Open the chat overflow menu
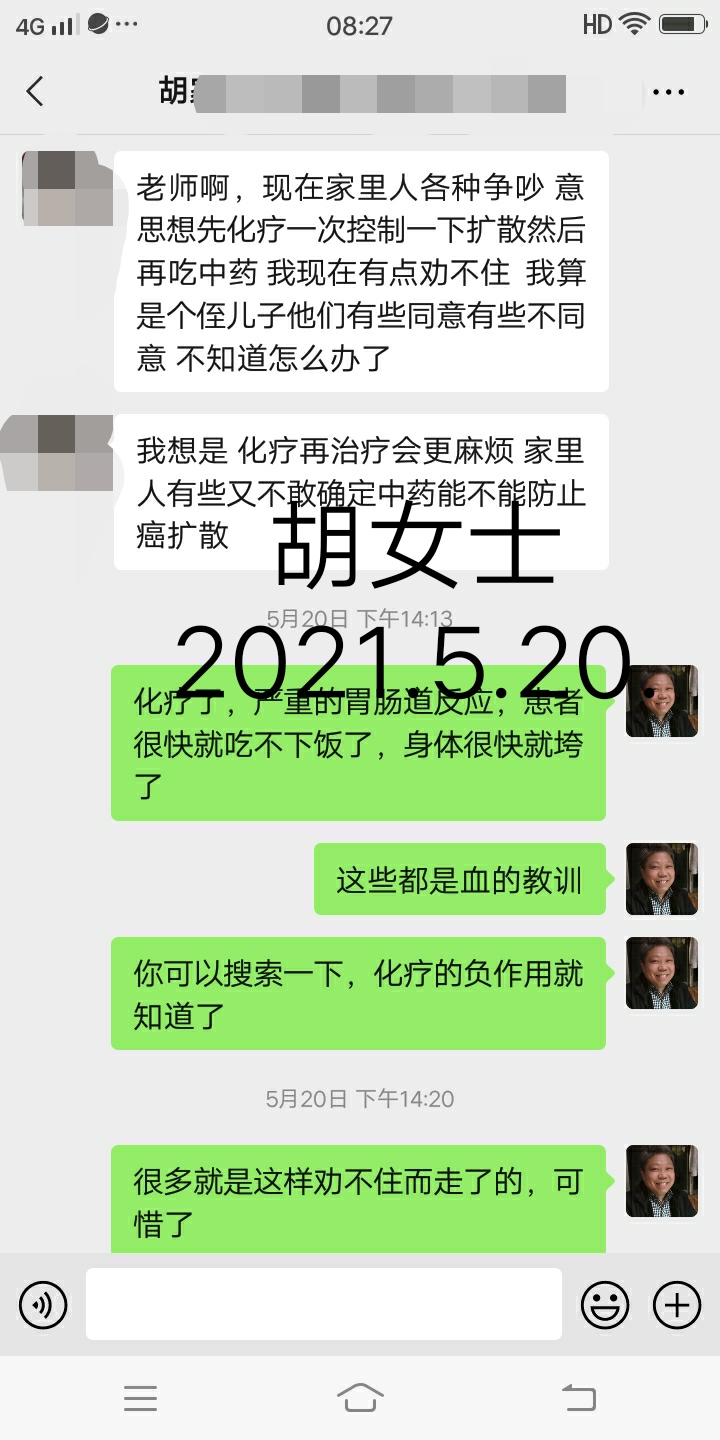Image resolution: width=720 pixels, height=1440 pixels. click(668, 92)
